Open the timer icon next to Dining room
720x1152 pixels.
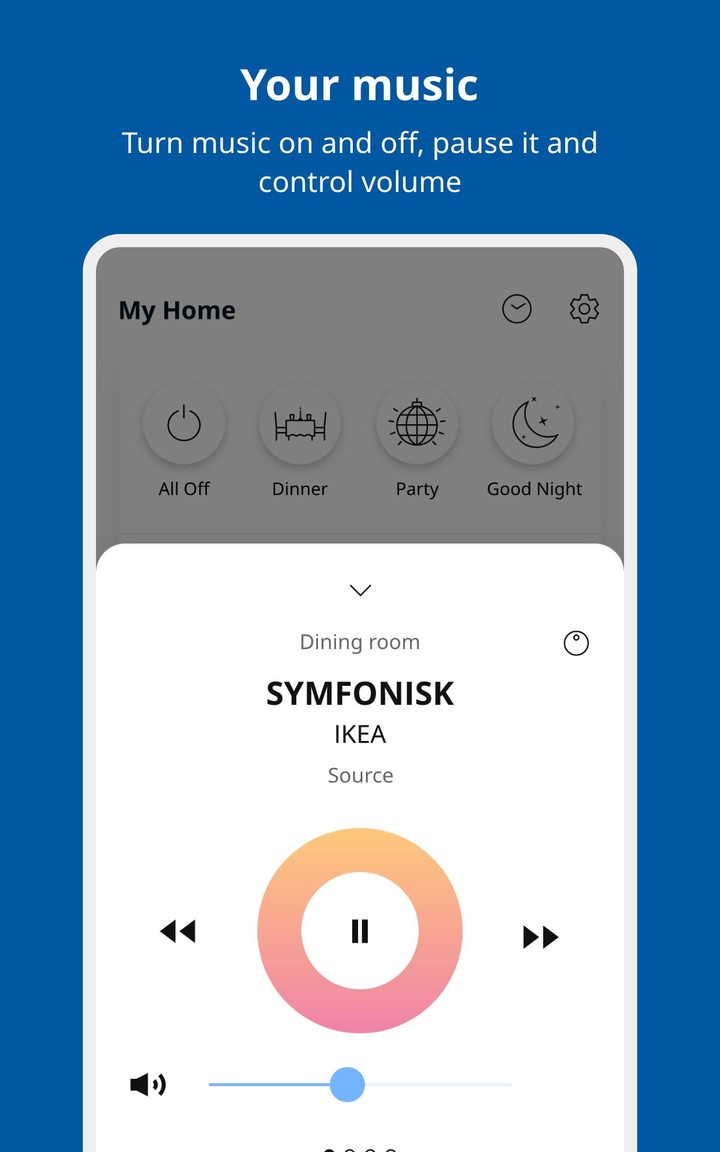point(576,643)
